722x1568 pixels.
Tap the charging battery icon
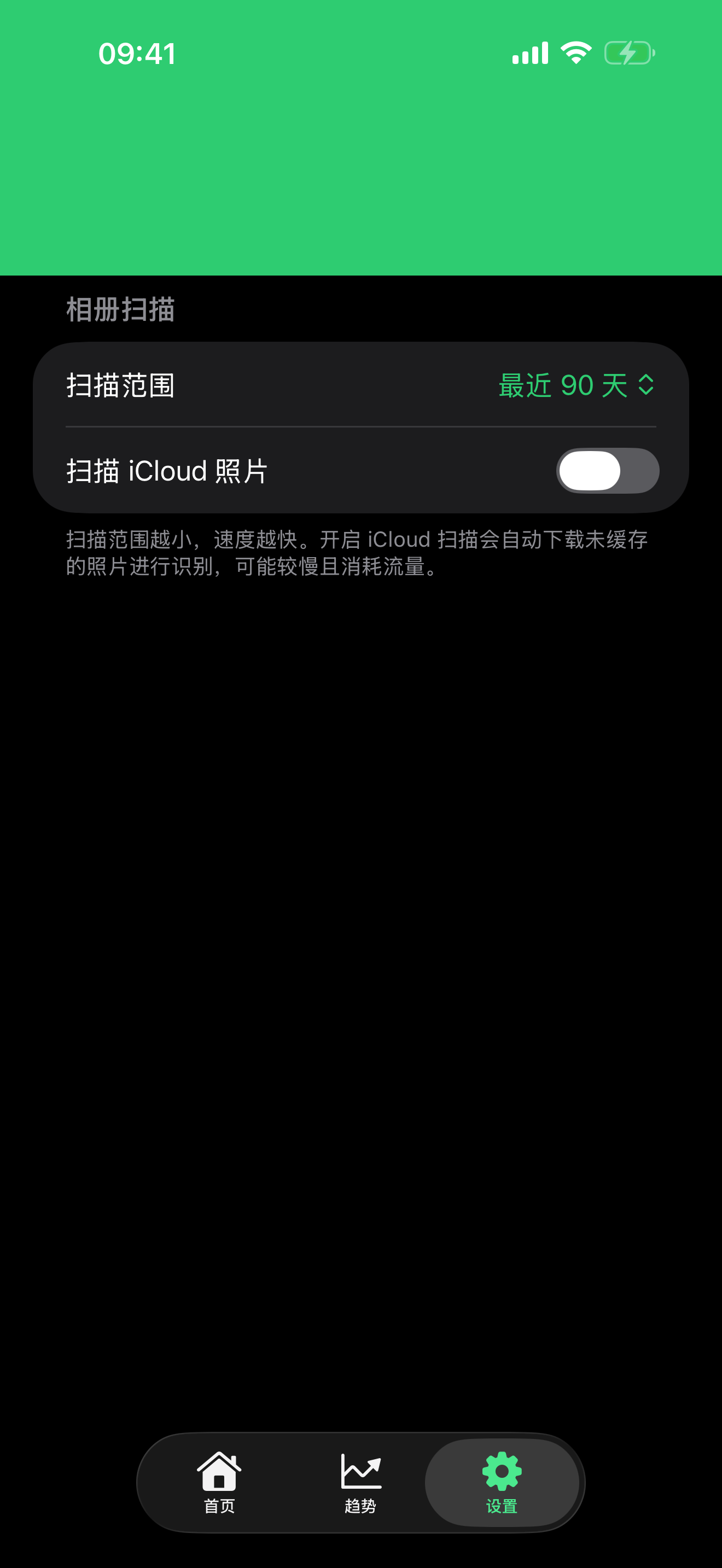[x=630, y=52]
